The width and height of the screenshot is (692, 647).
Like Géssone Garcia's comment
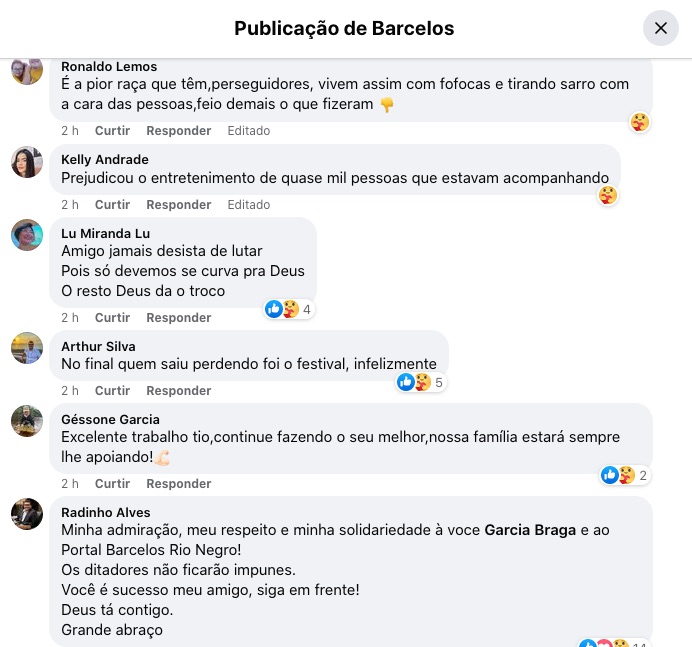point(112,484)
